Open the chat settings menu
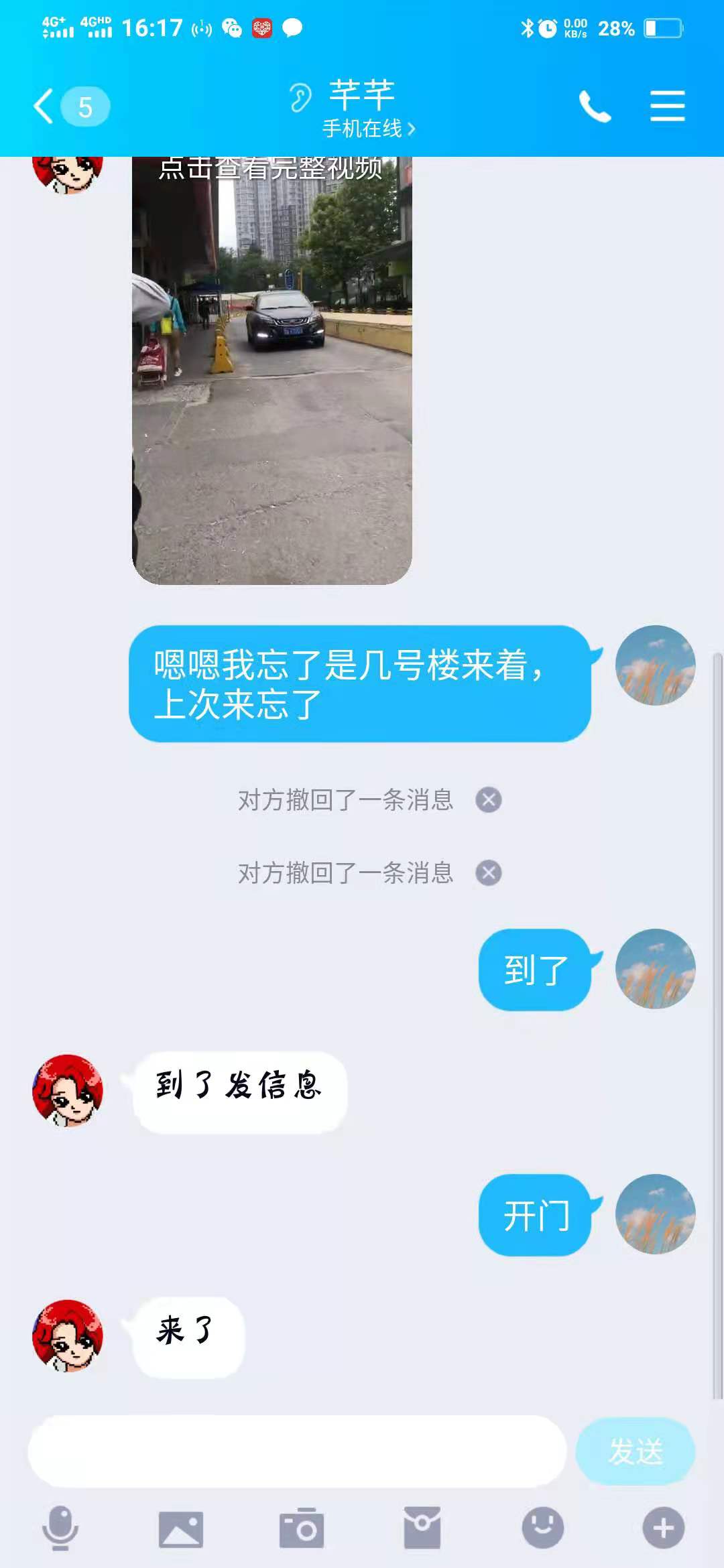 tap(668, 107)
